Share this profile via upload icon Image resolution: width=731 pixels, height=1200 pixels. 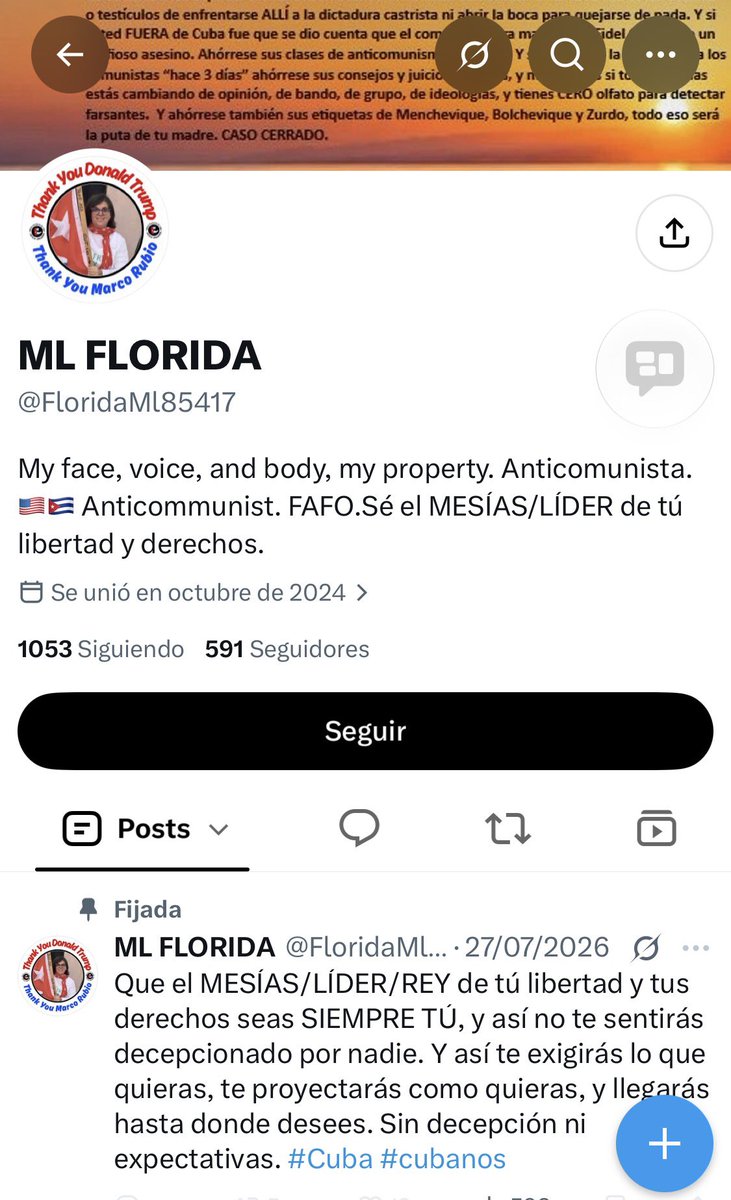[674, 234]
